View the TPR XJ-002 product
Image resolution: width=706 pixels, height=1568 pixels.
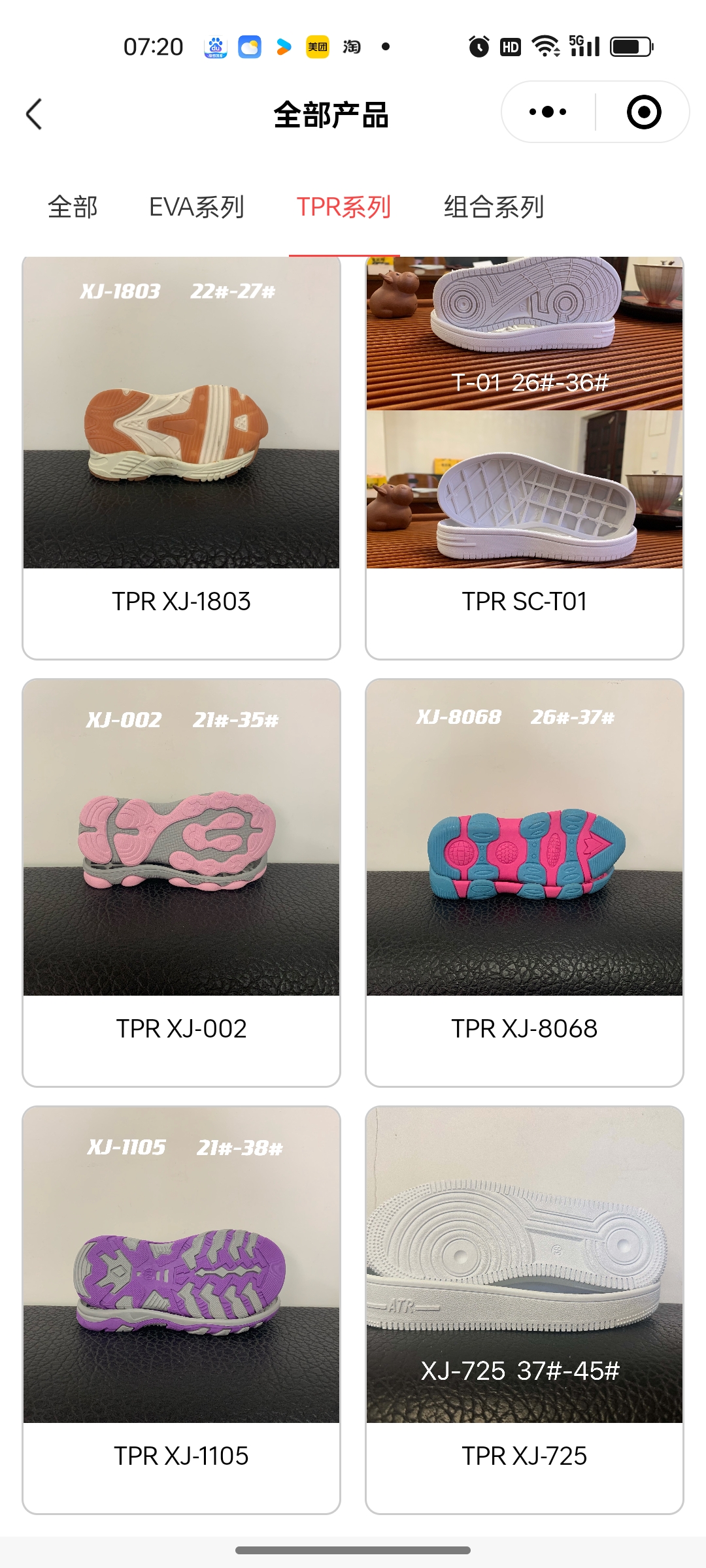tap(181, 882)
